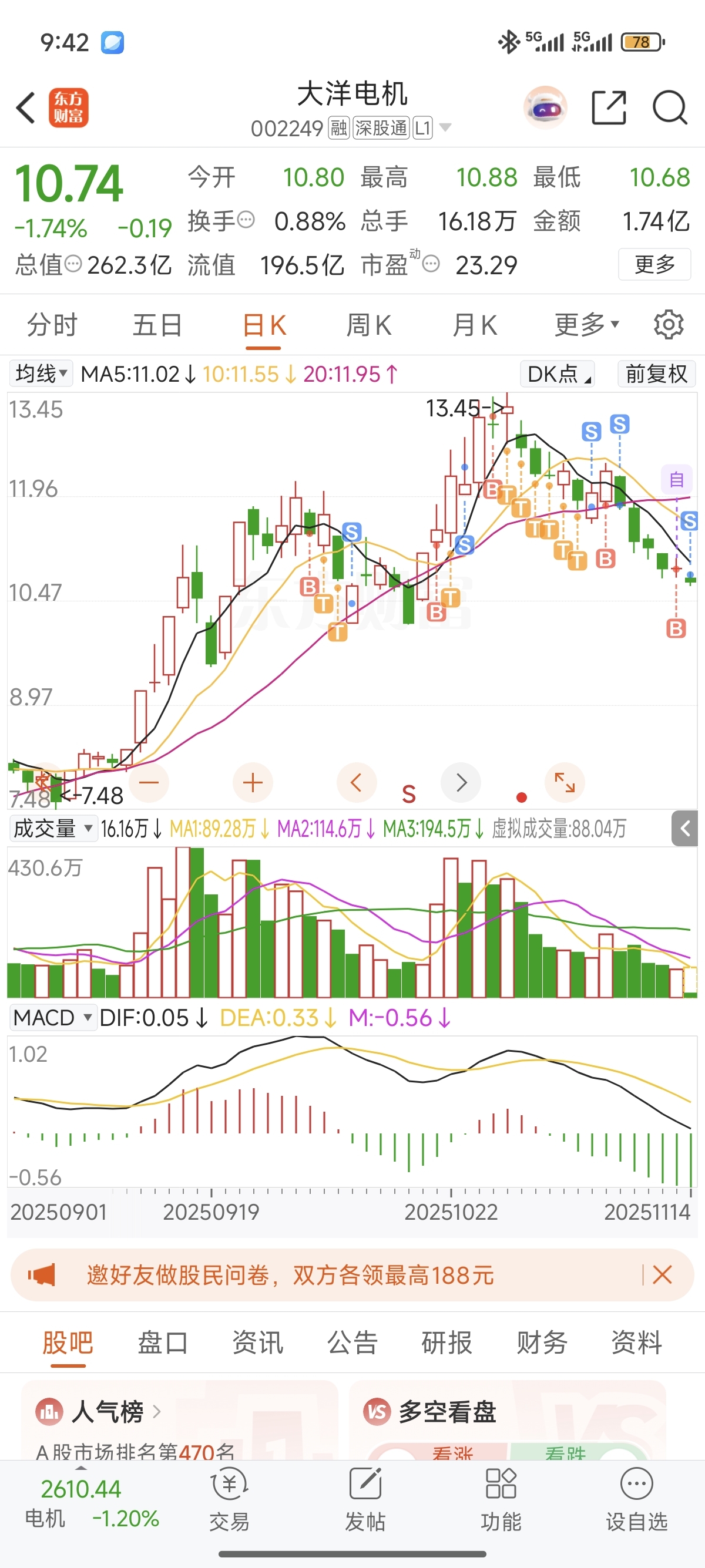Expand the 更多 chart period dropdown
705x1568 pixels.
coord(586,325)
